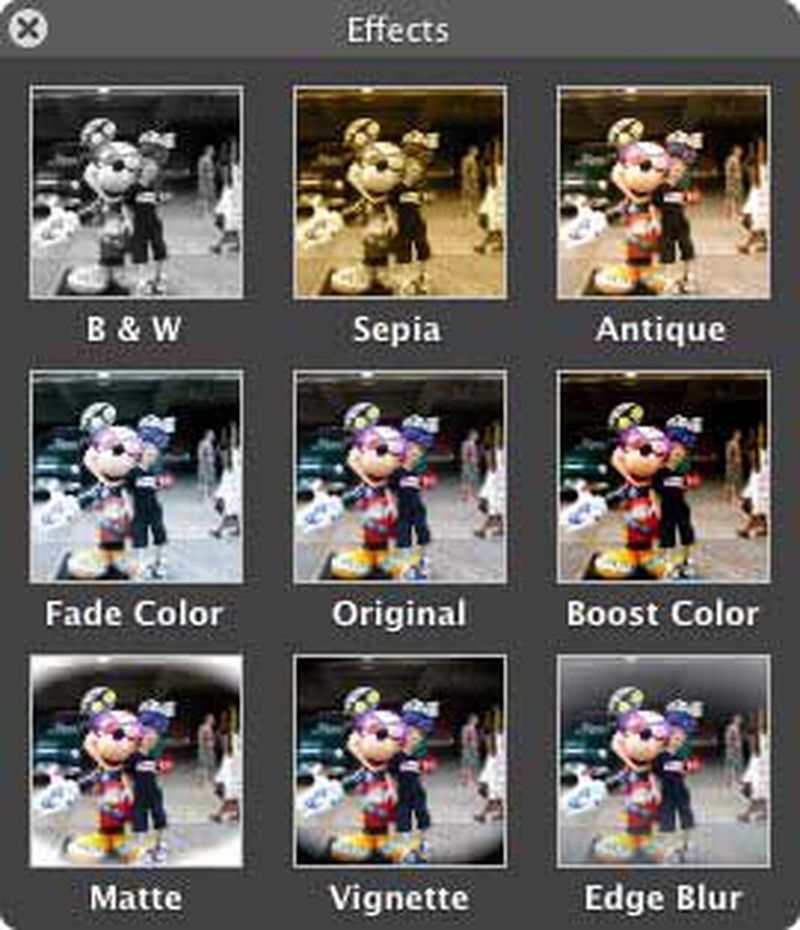Apply the B & W effect
The image size is (800, 930).
point(136,192)
